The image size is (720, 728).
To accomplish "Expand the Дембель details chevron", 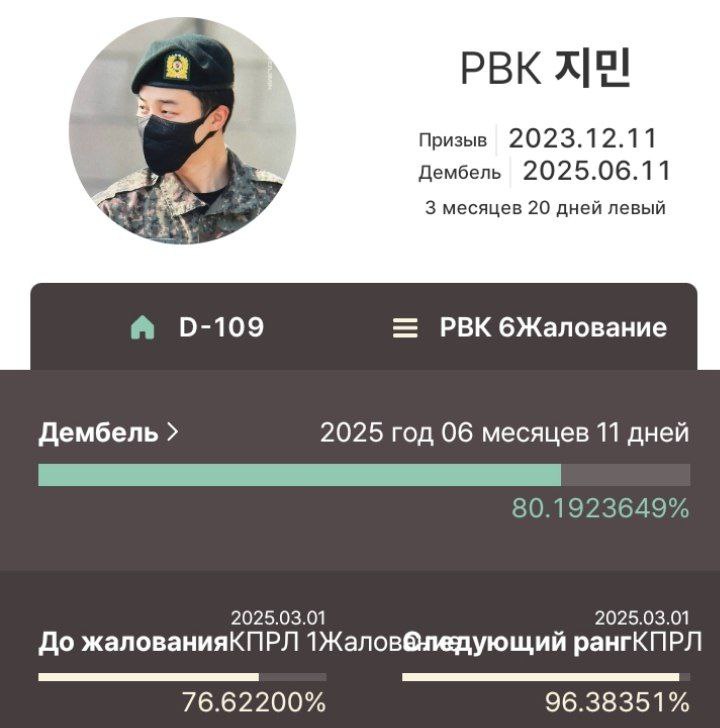I will click(172, 433).
